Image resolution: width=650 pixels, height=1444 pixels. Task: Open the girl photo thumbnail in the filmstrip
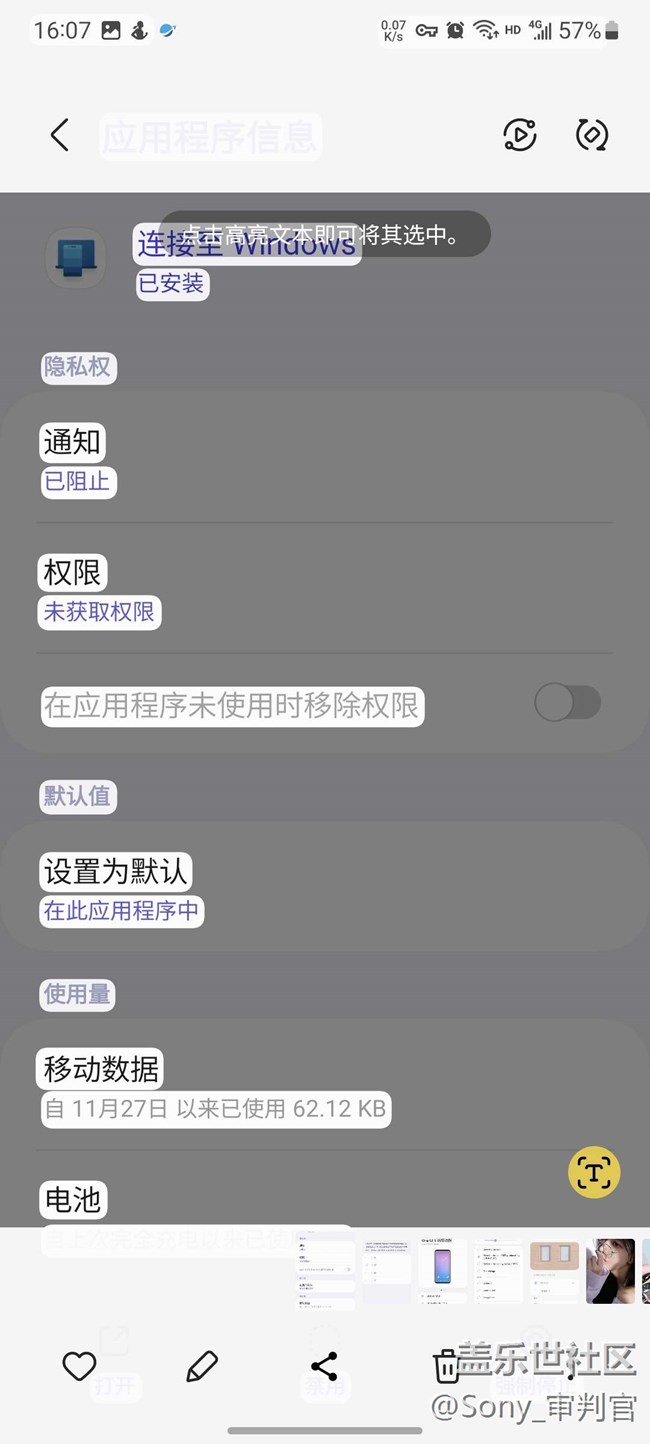[610, 1271]
